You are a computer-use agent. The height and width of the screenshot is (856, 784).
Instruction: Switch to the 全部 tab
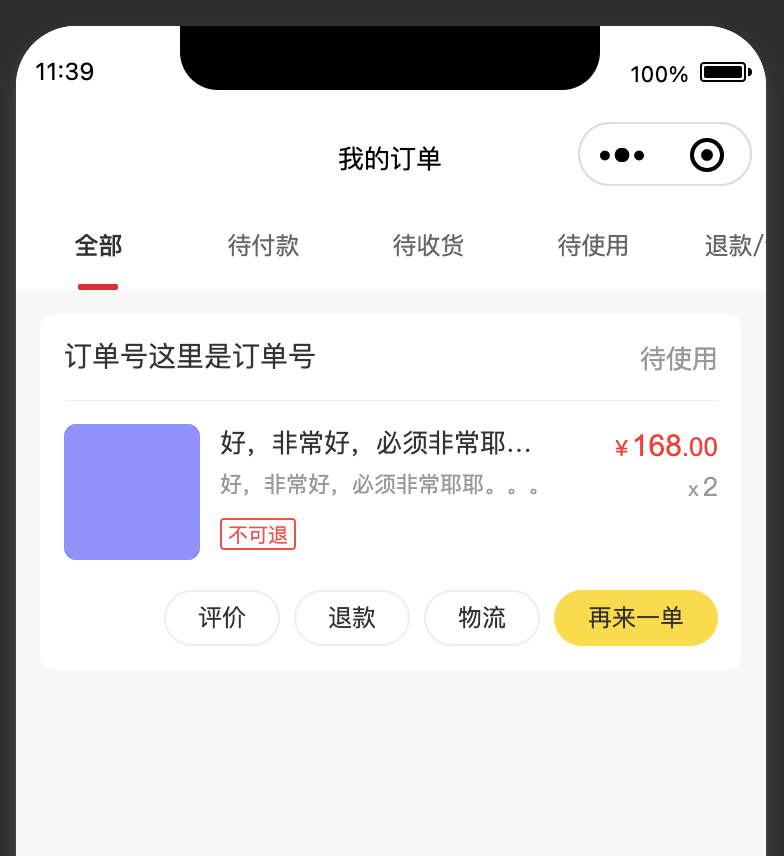coord(98,245)
